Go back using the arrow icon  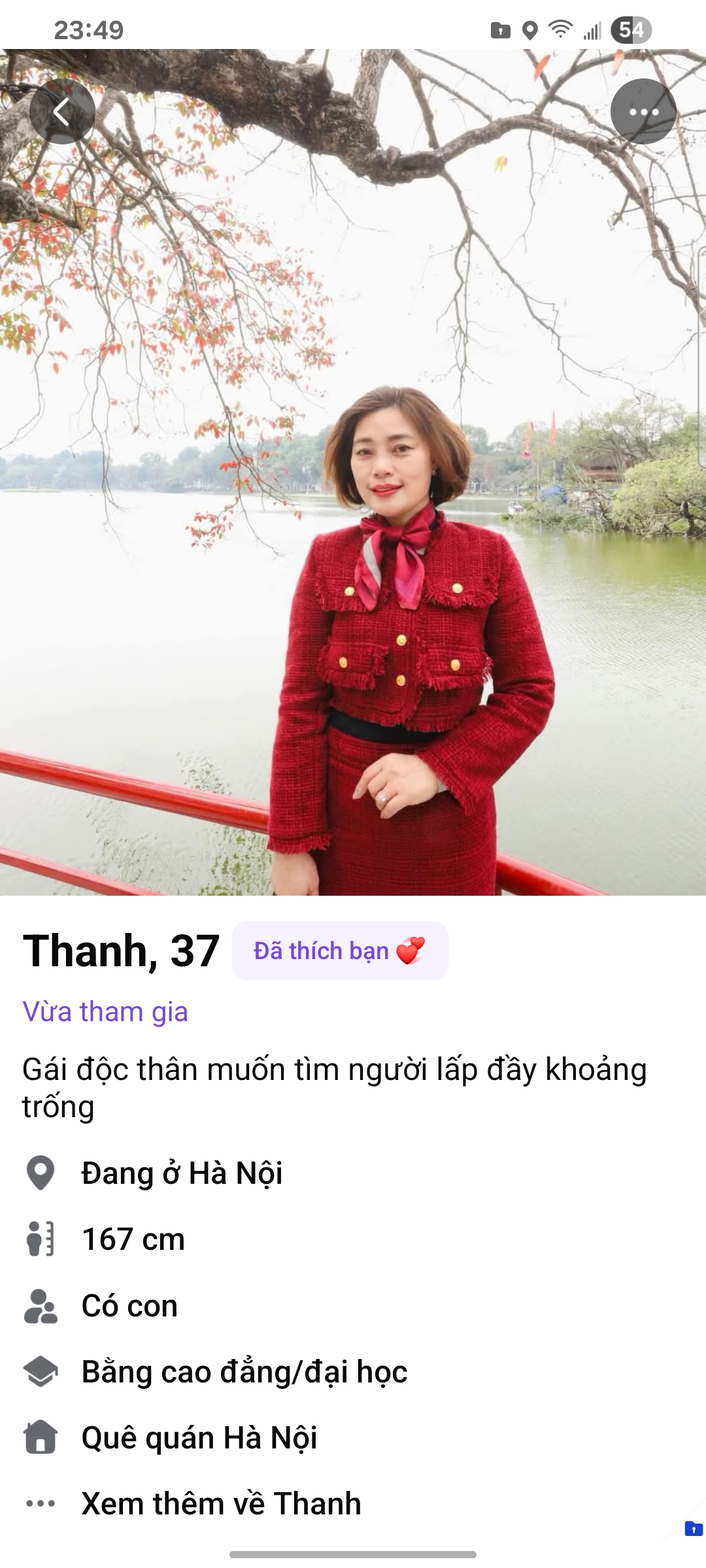pyautogui.click(x=62, y=112)
